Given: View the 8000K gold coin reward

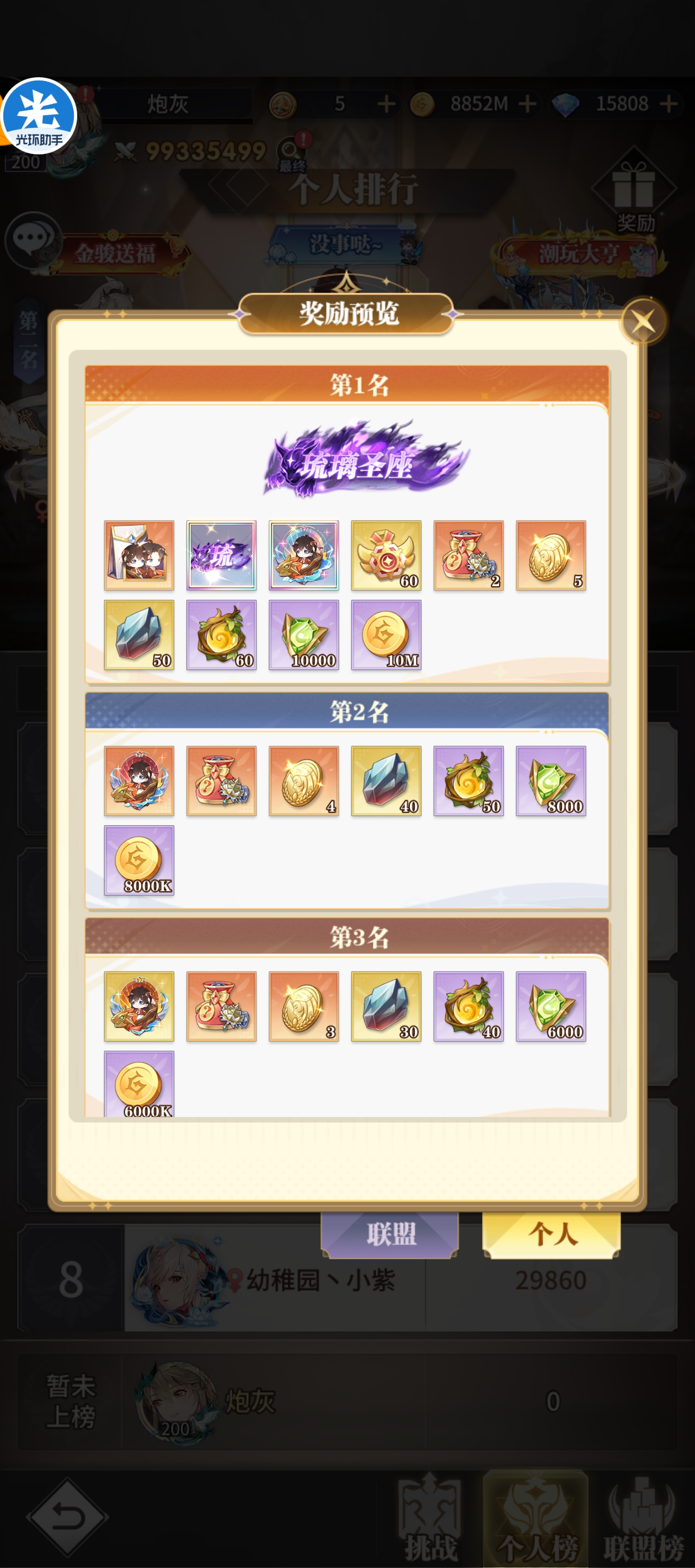Looking at the screenshot, I should pos(139,860).
